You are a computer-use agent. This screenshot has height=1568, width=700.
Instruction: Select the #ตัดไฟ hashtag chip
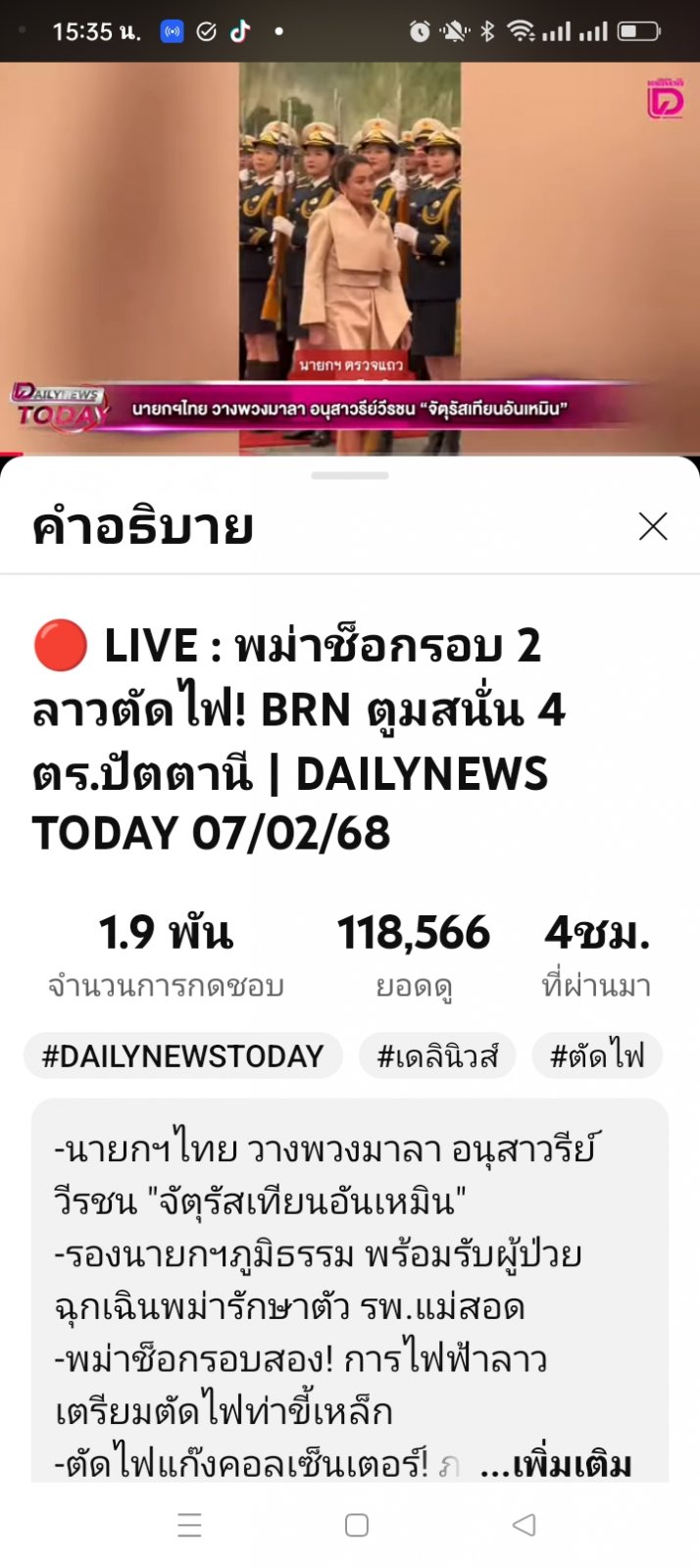point(597,1055)
